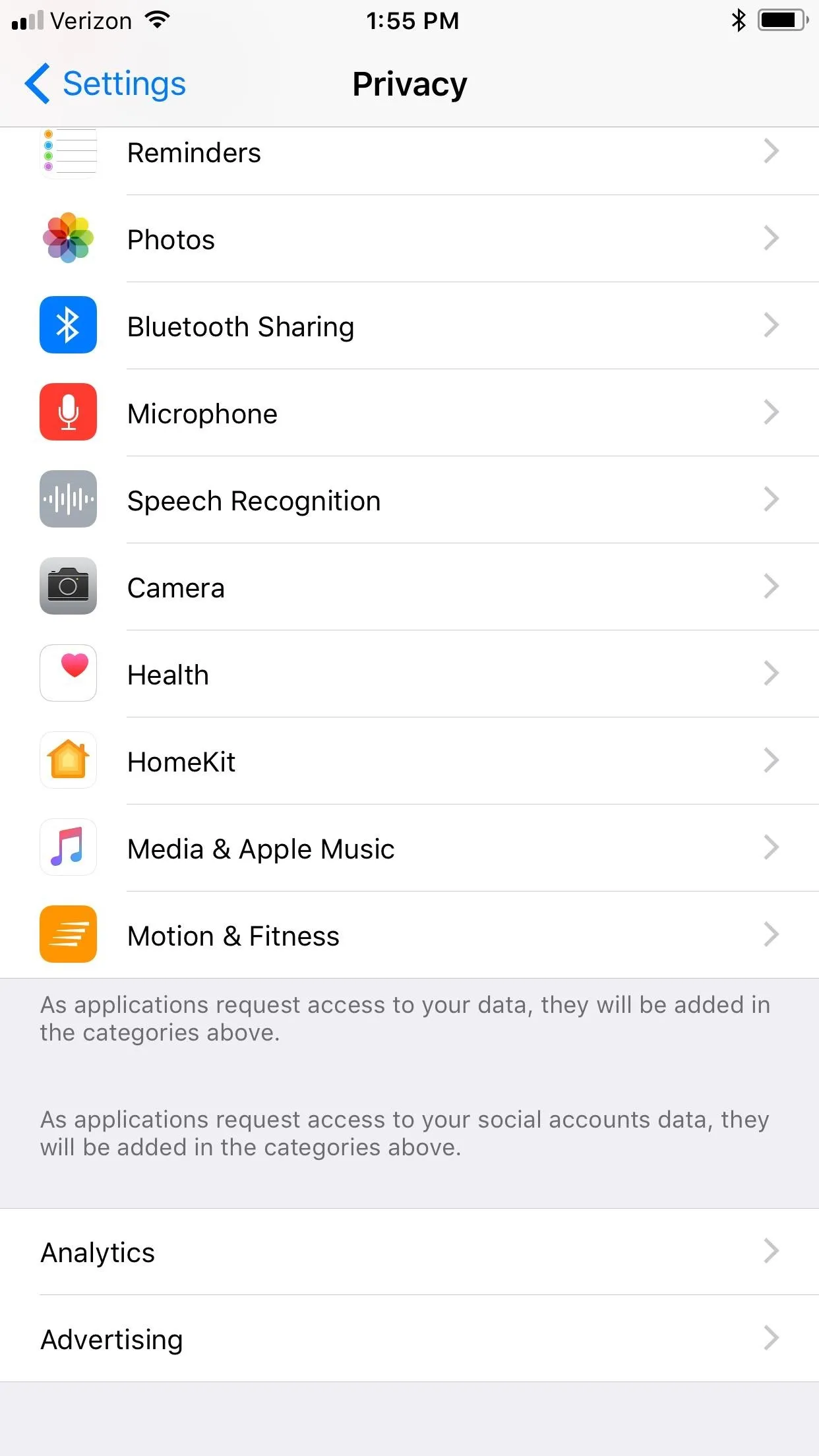Select Speech Recognition
Screen dimensions: 819x1456
(x=409, y=500)
